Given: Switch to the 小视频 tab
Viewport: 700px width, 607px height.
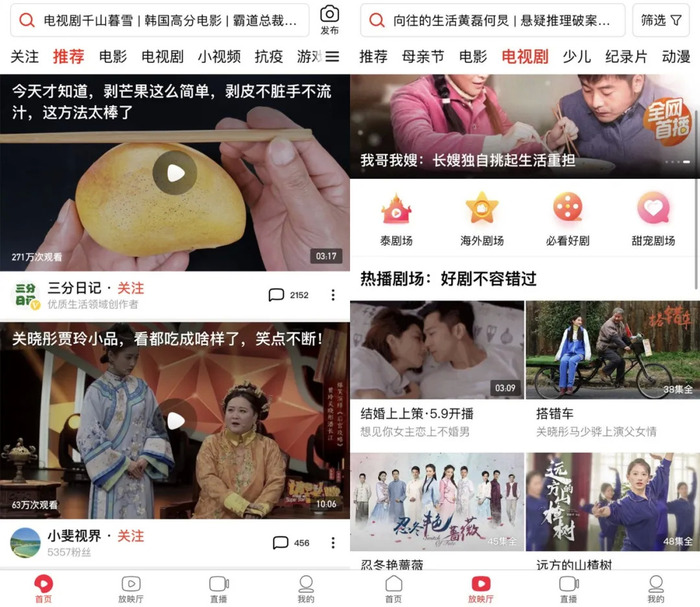Looking at the screenshot, I should coord(218,57).
